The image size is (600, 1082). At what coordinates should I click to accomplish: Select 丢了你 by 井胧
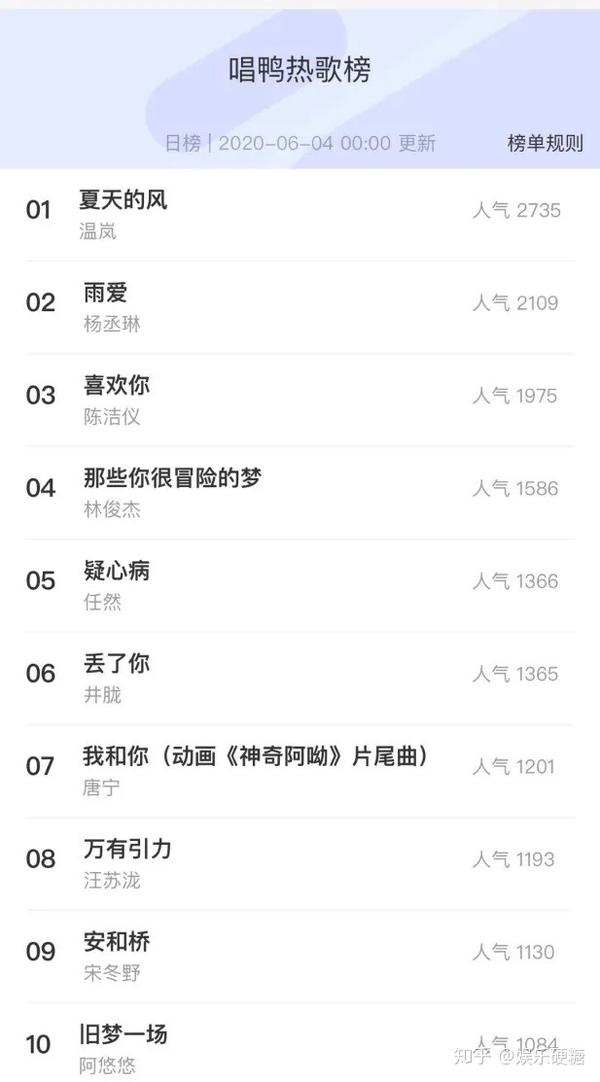click(x=300, y=678)
